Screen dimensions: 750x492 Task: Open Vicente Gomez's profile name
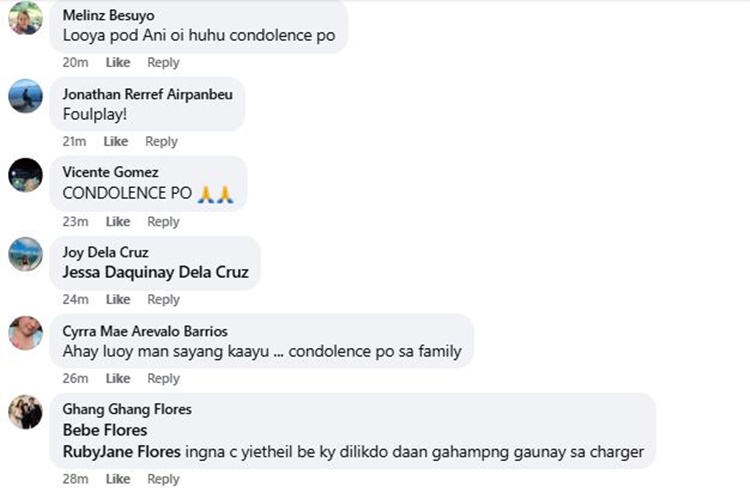[110, 172]
